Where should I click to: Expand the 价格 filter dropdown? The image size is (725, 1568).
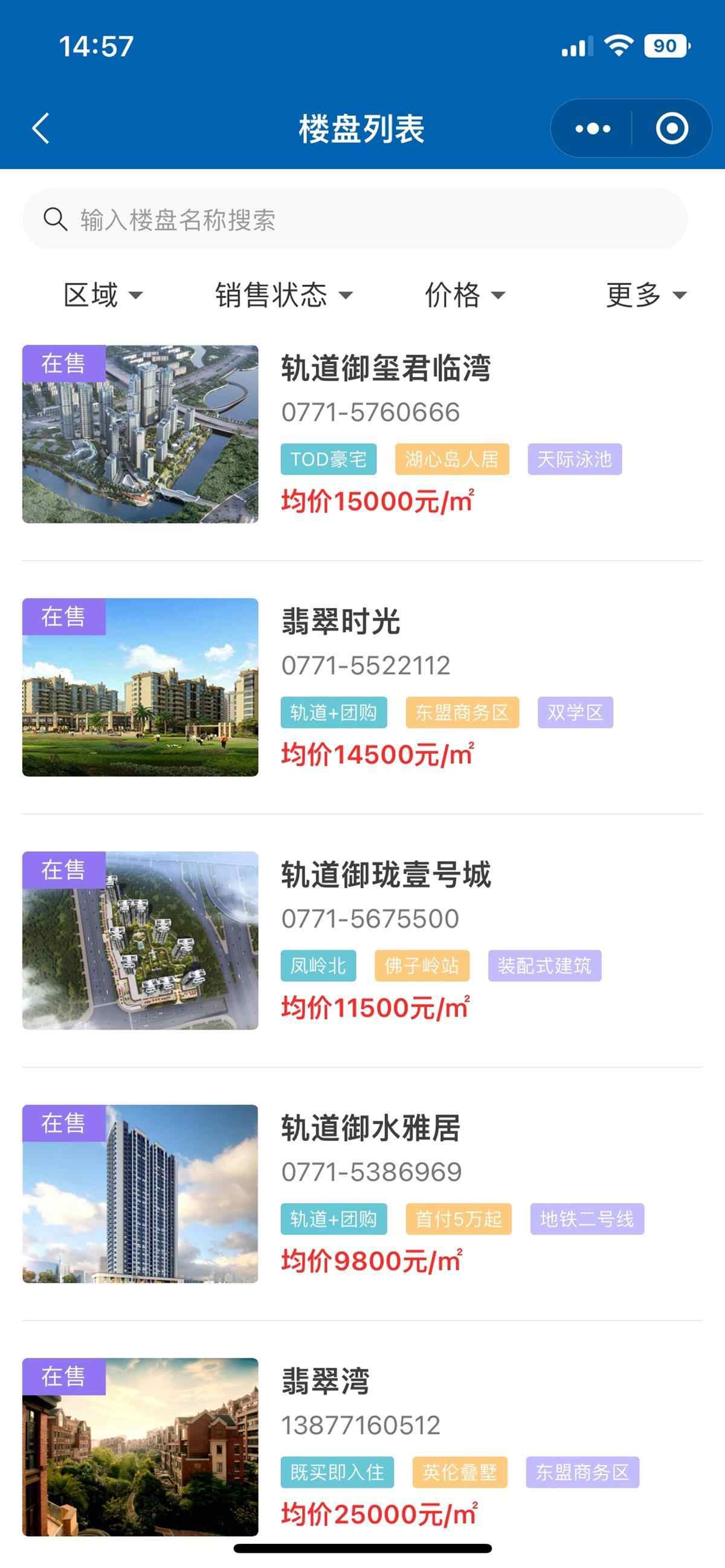pos(464,295)
